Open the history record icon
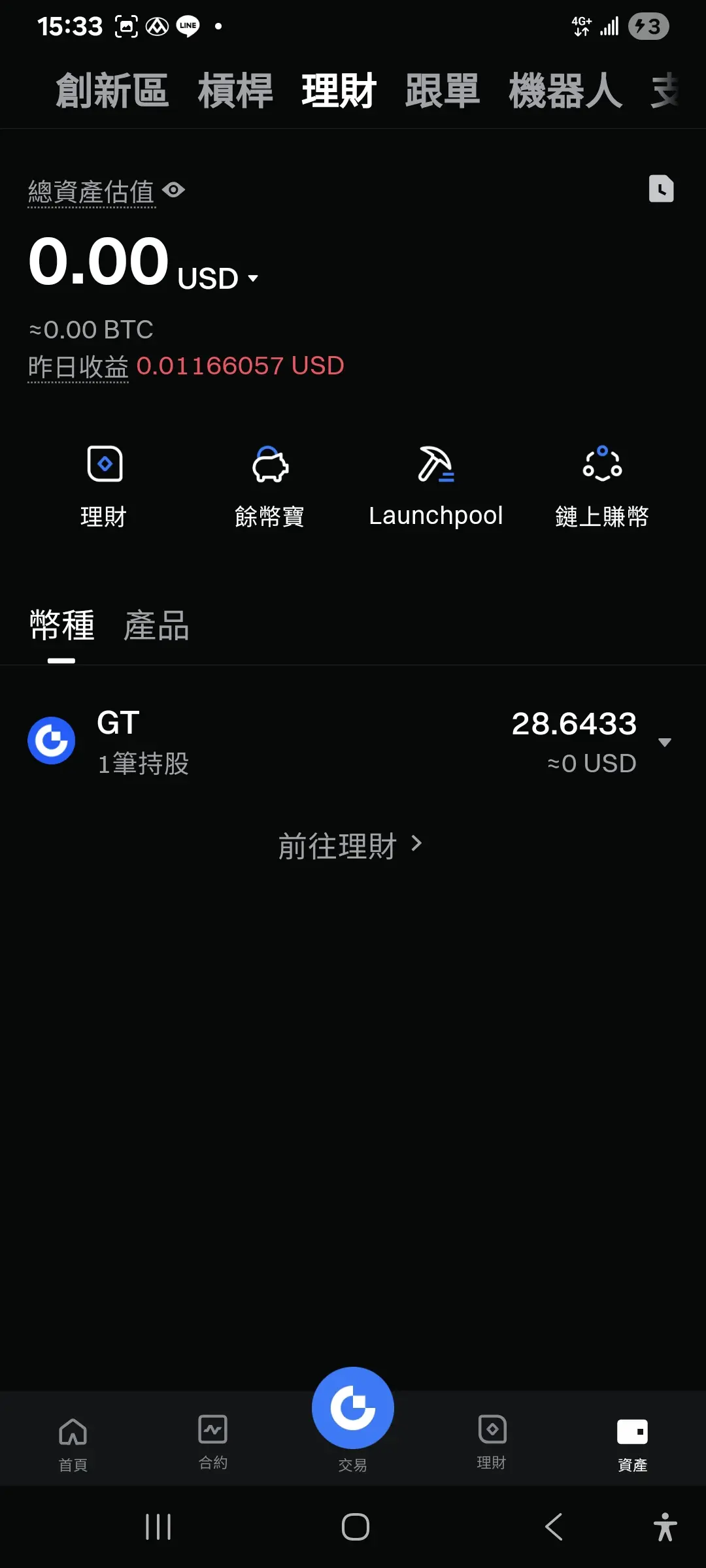 click(661, 189)
